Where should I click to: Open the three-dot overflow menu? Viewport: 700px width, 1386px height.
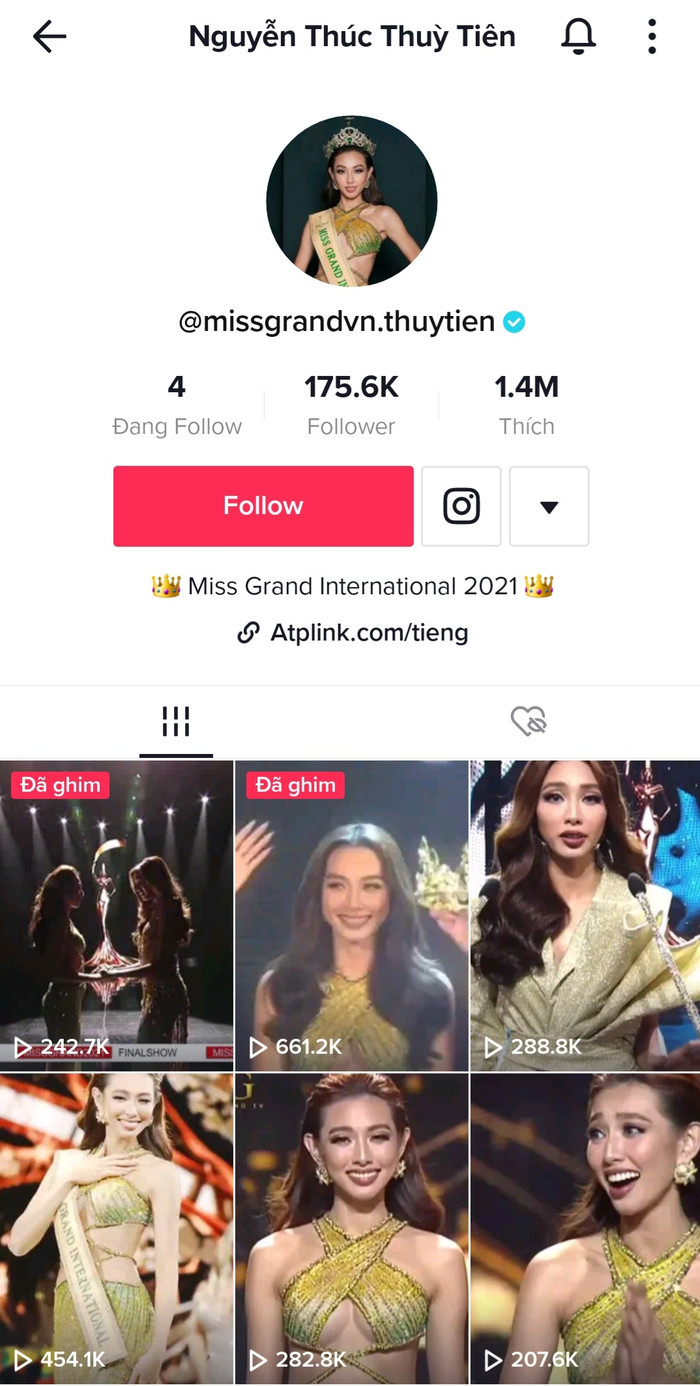point(652,37)
